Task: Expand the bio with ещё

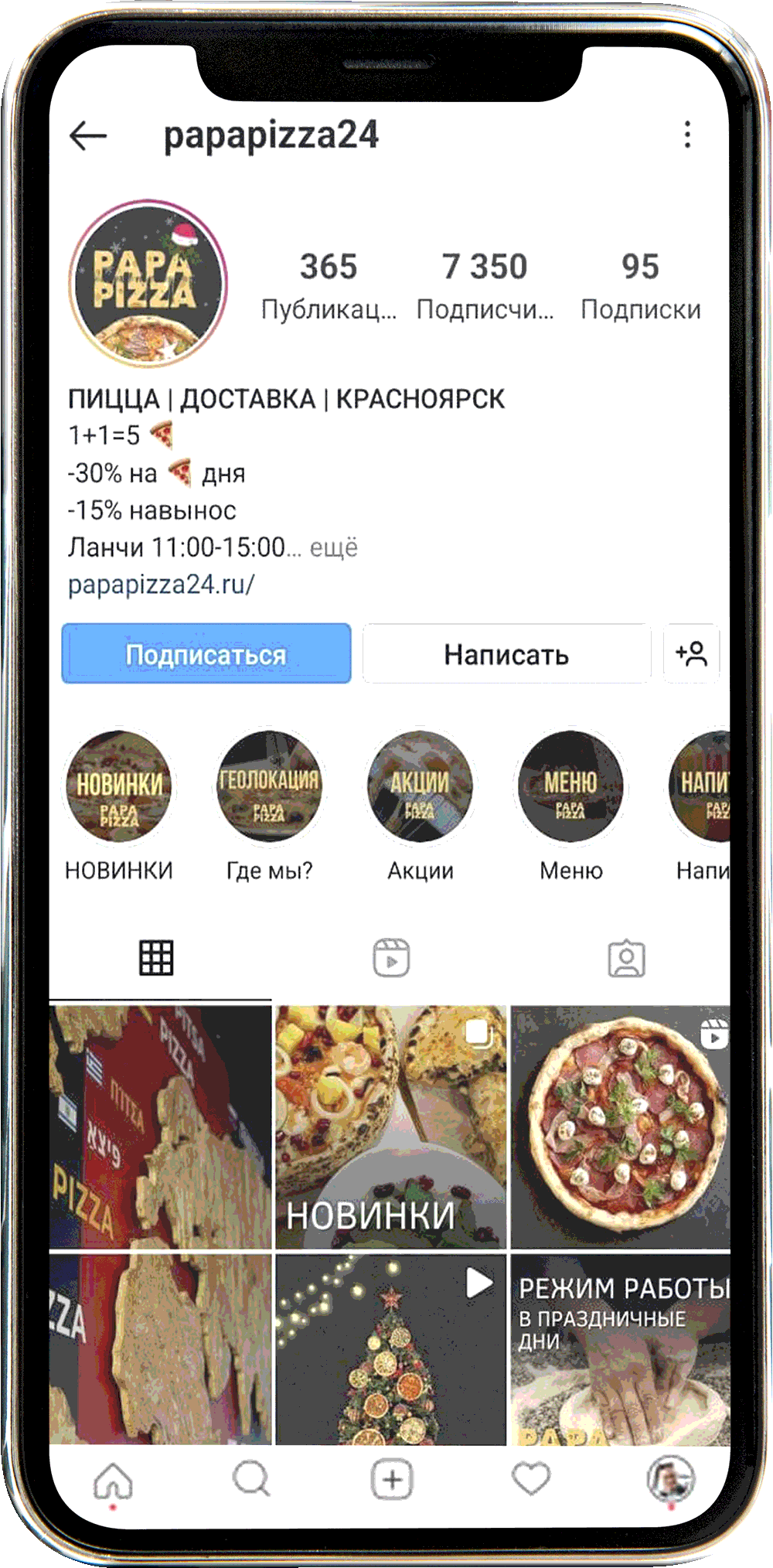Action: (x=333, y=547)
